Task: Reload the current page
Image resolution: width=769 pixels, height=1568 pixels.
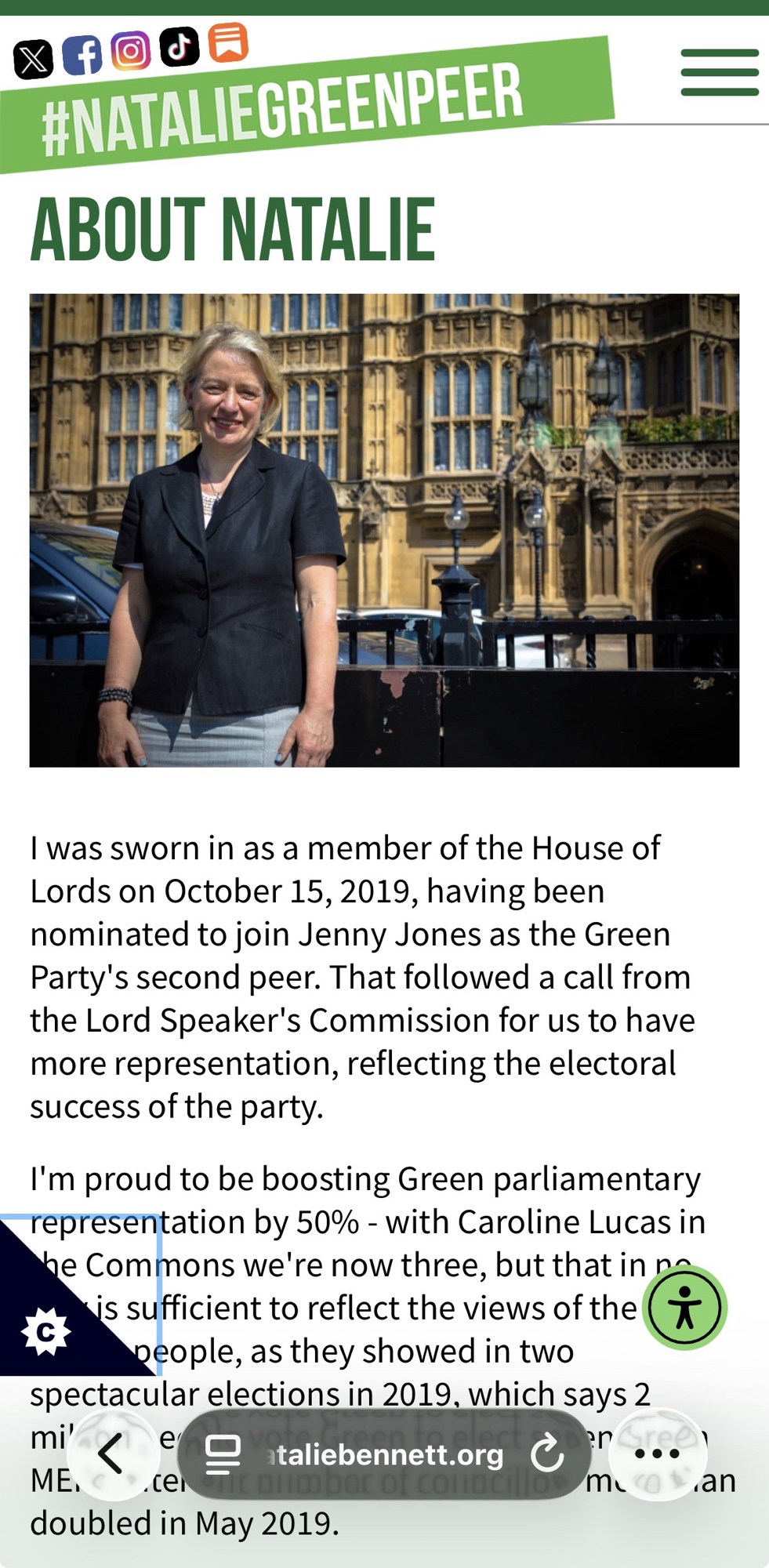Action: point(547,1454)
